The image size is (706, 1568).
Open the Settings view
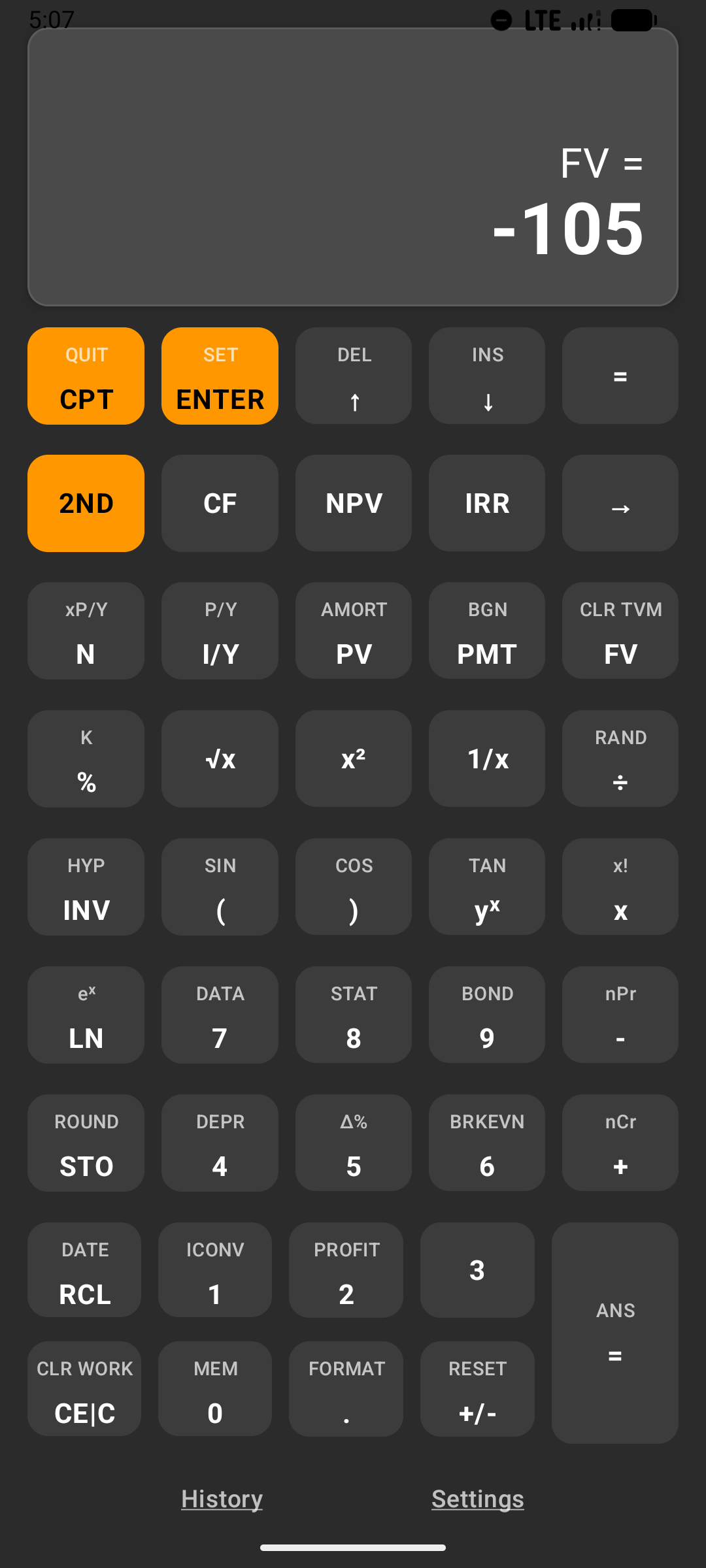click(477, 1498)
